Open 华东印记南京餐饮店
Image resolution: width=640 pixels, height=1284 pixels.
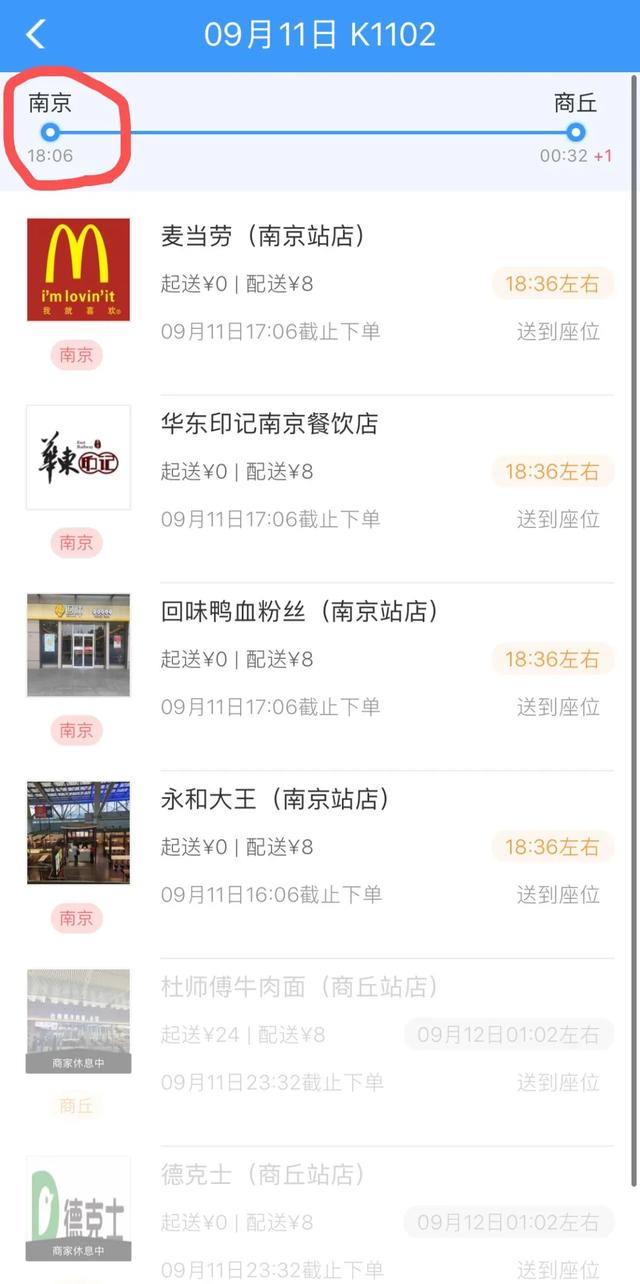point(270,424)
